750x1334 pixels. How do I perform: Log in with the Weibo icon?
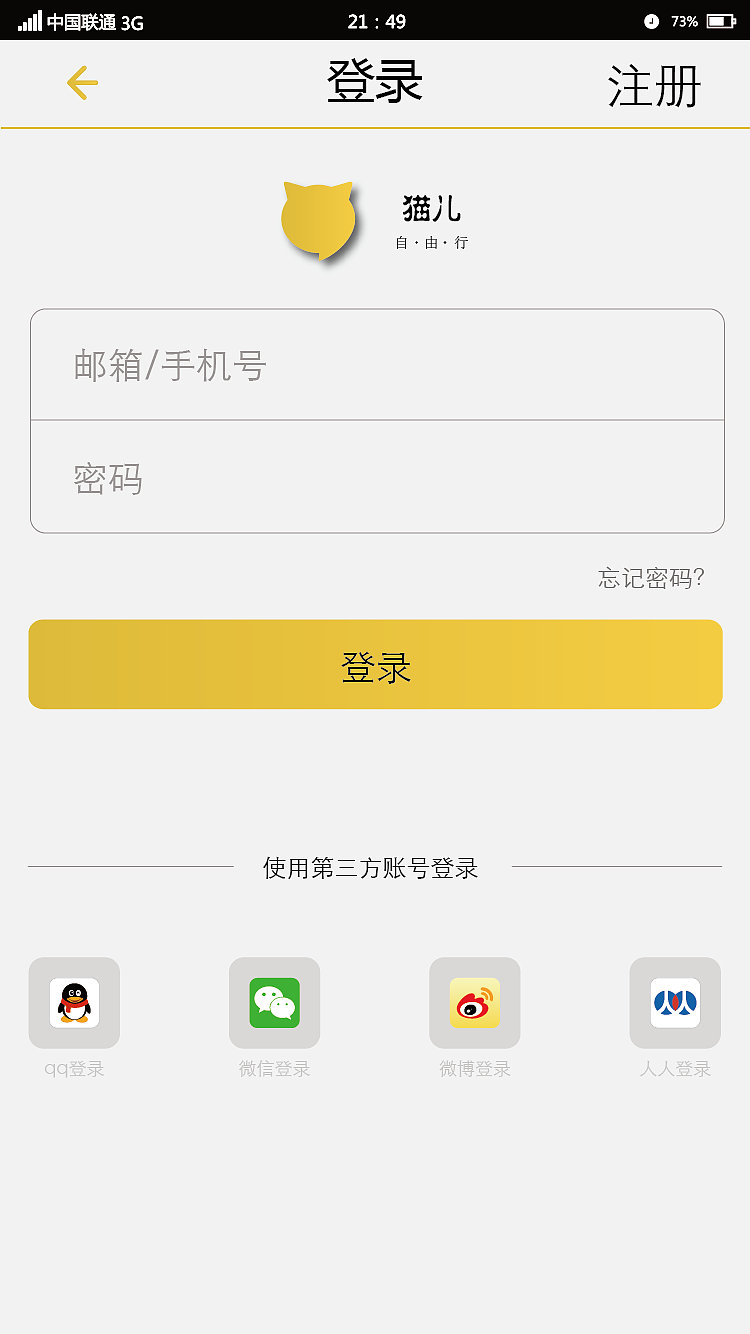tap(474, 1003)
